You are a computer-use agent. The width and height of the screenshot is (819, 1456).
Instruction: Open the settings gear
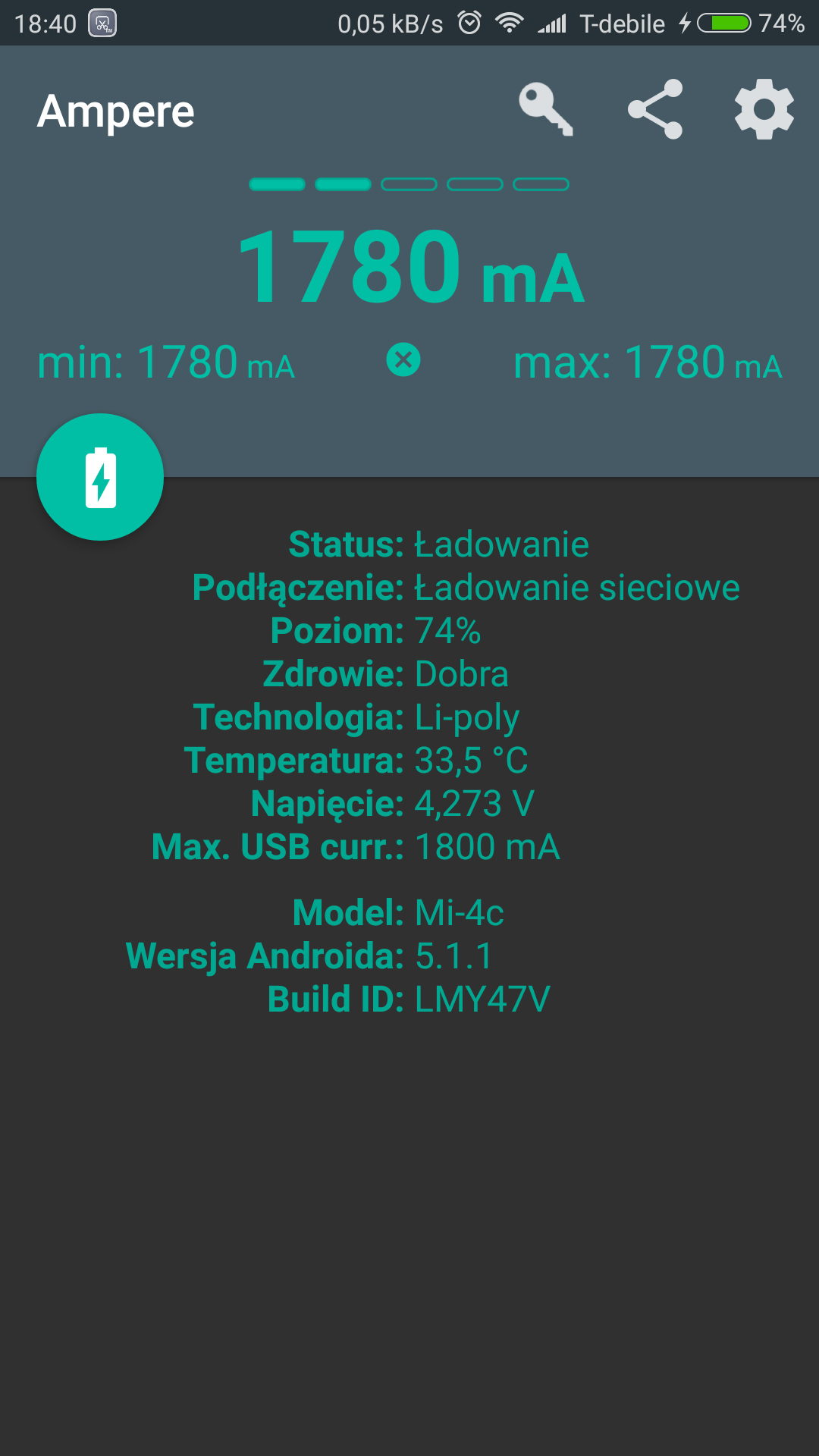(764, 110)
